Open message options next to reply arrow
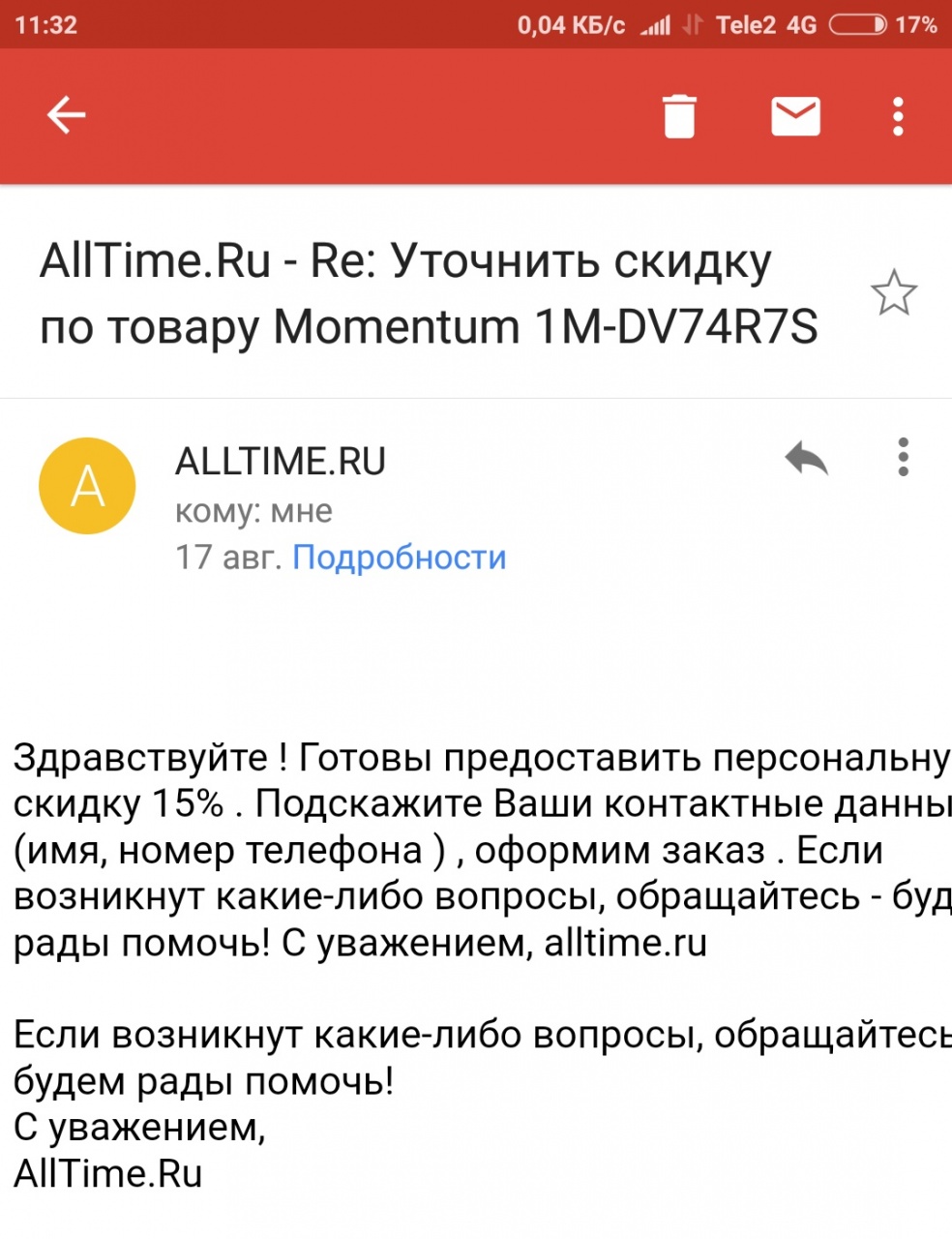Image resolution: width=952 pixels, height=1239 pixels. pos(903,458)
